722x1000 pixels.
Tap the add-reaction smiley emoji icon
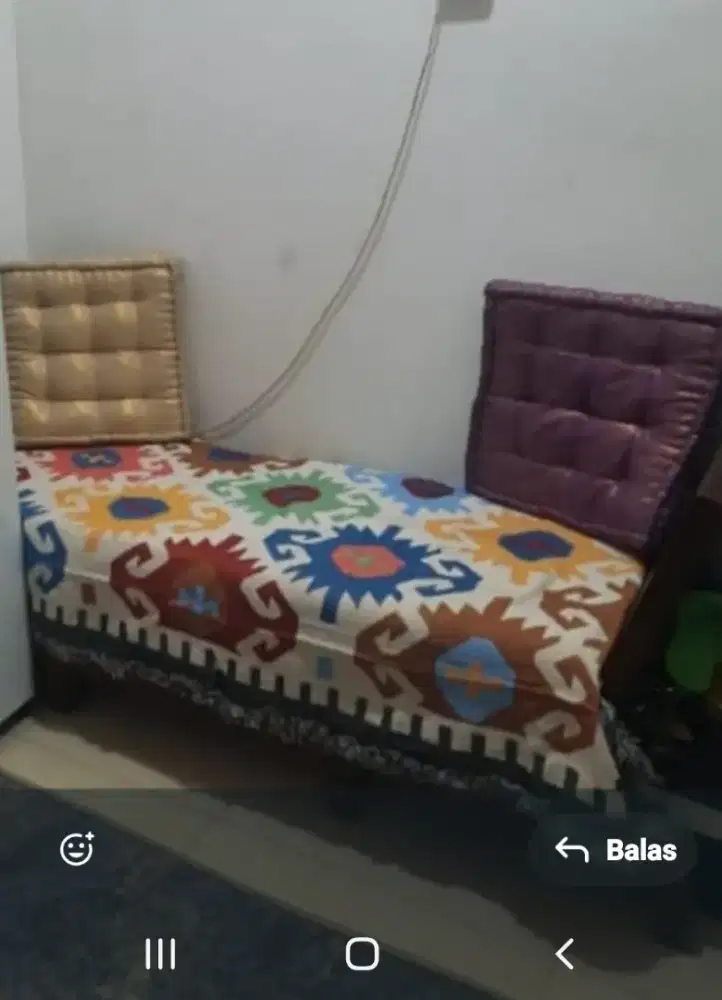(x=75, y=850)
